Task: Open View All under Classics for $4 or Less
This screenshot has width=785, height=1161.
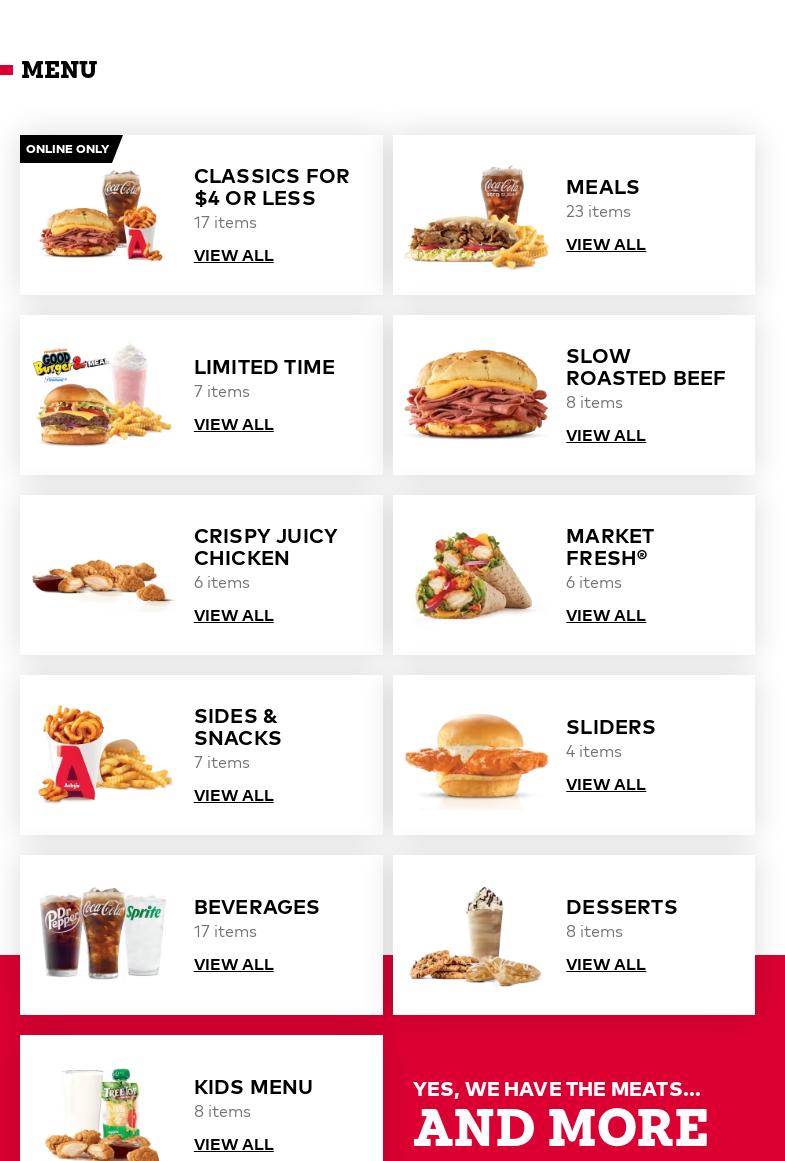Action: [233, 256]
